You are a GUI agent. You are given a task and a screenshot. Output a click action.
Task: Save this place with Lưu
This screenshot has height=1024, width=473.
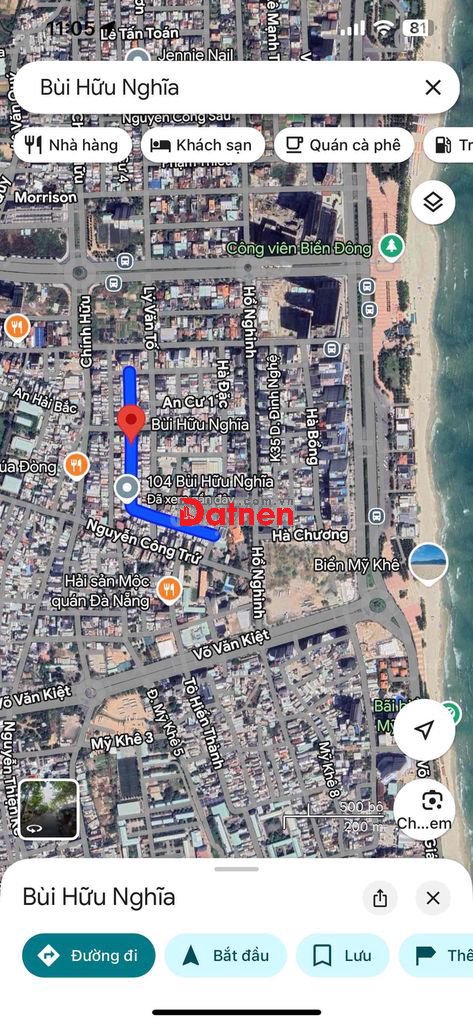coord(342,955)
